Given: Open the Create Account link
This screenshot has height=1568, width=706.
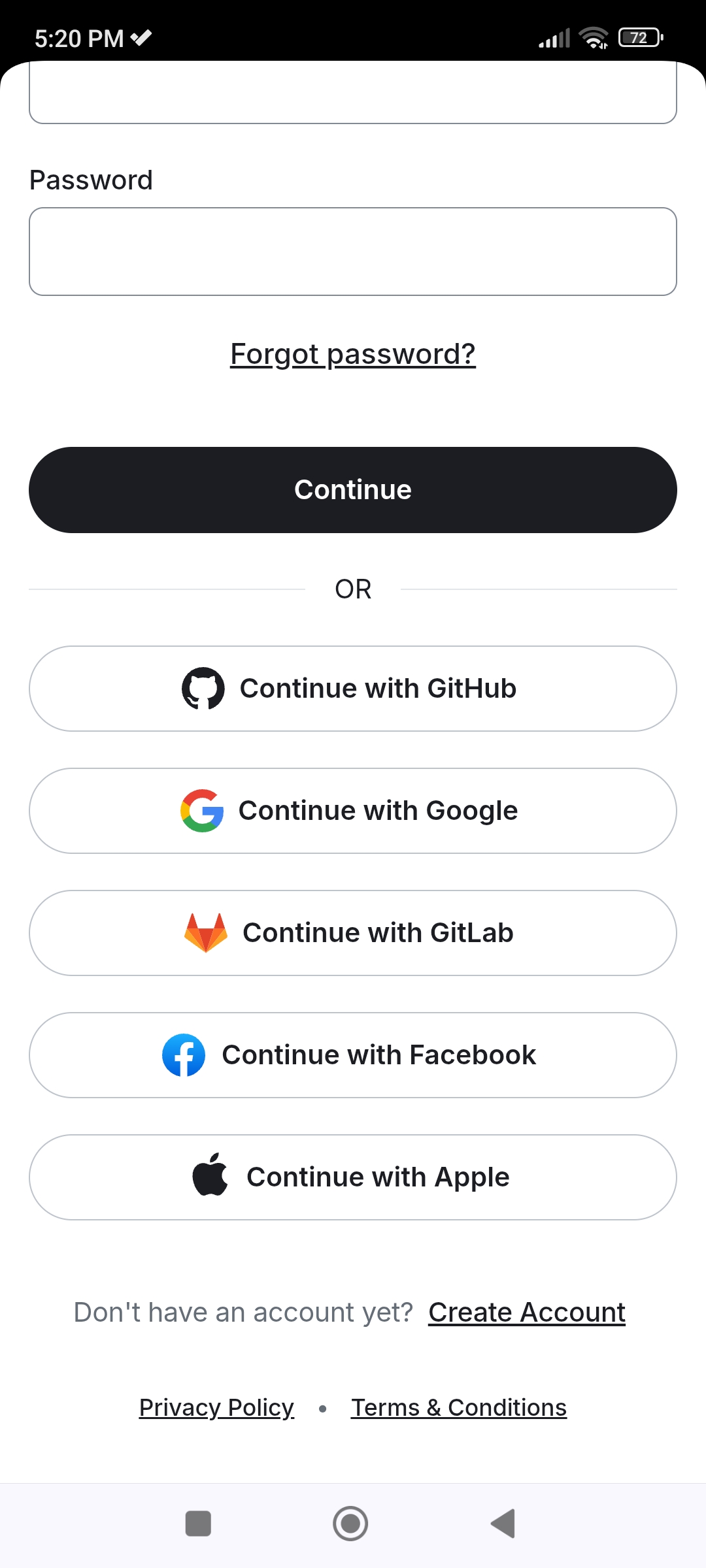Looking at the screenshot, I should pos(527,1313).
